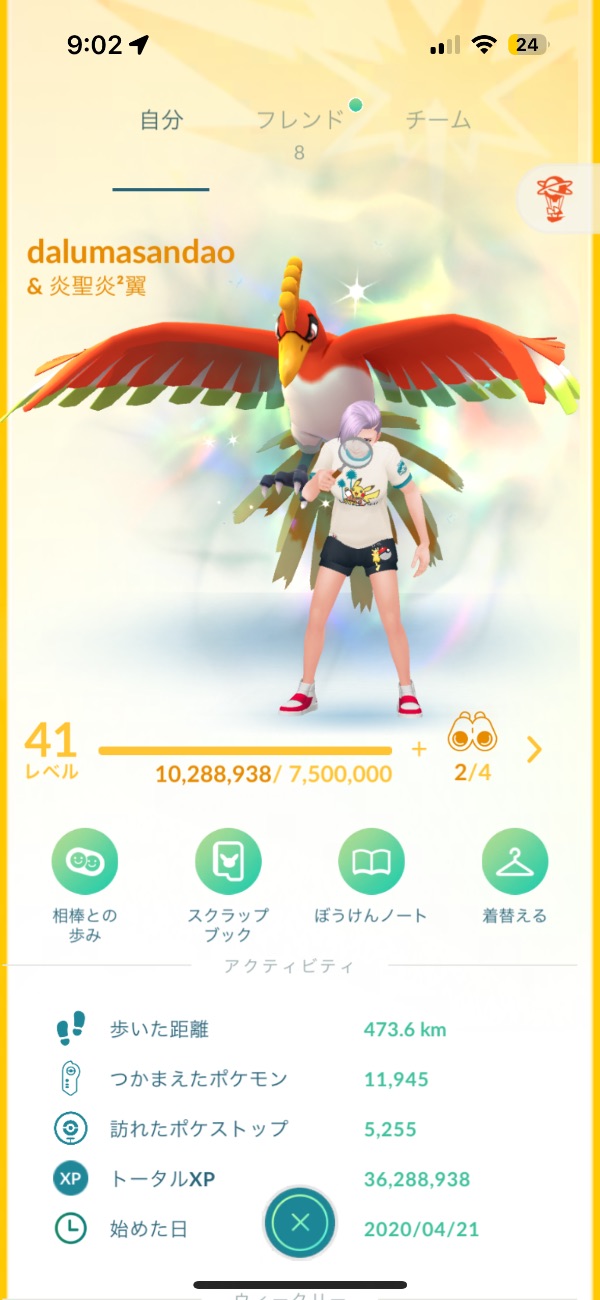
Task: Open 相棒との歩み buddy history
Action: point(84,863)
